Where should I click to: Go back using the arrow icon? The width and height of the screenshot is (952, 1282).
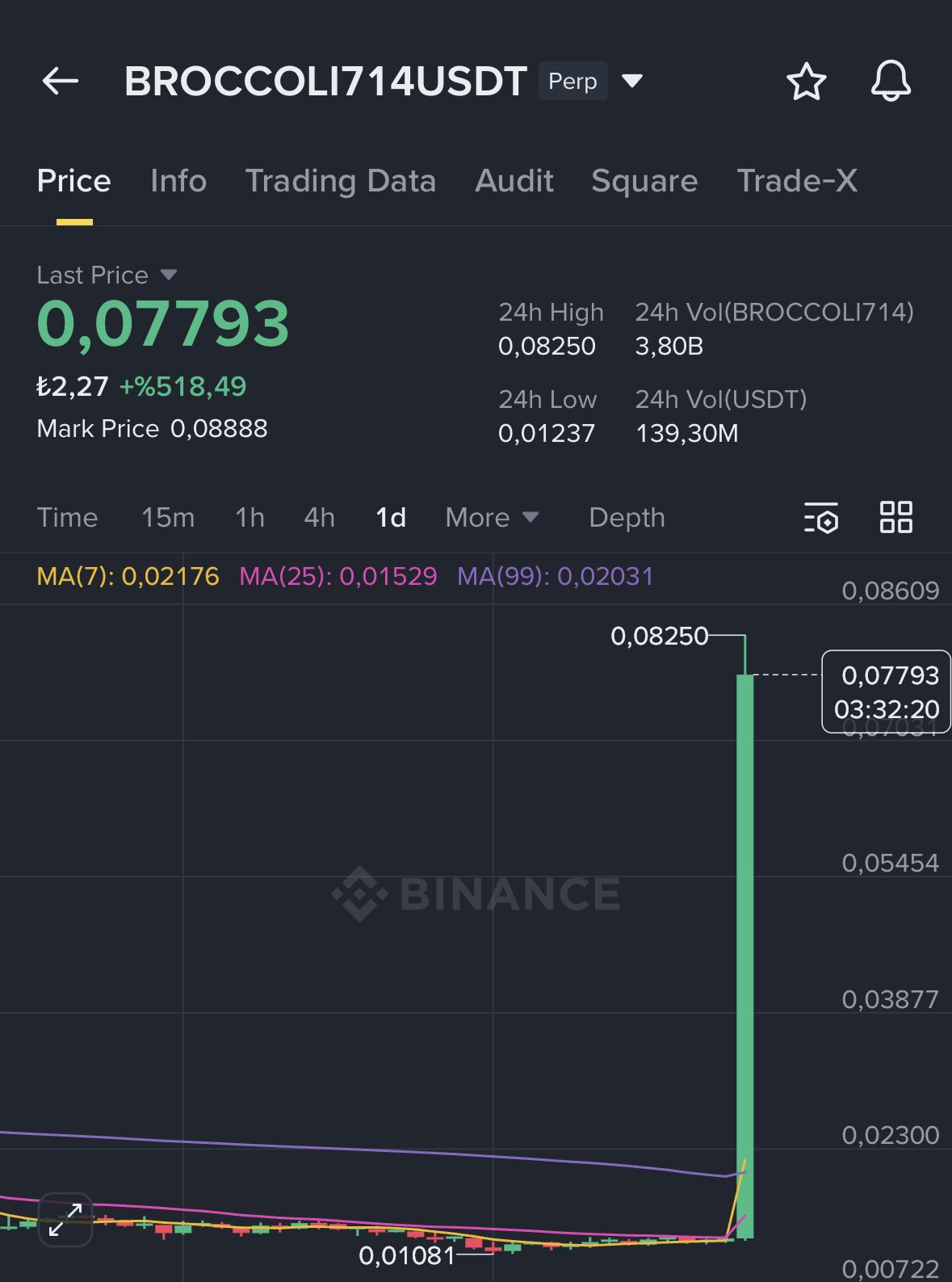tap(61, 81)
